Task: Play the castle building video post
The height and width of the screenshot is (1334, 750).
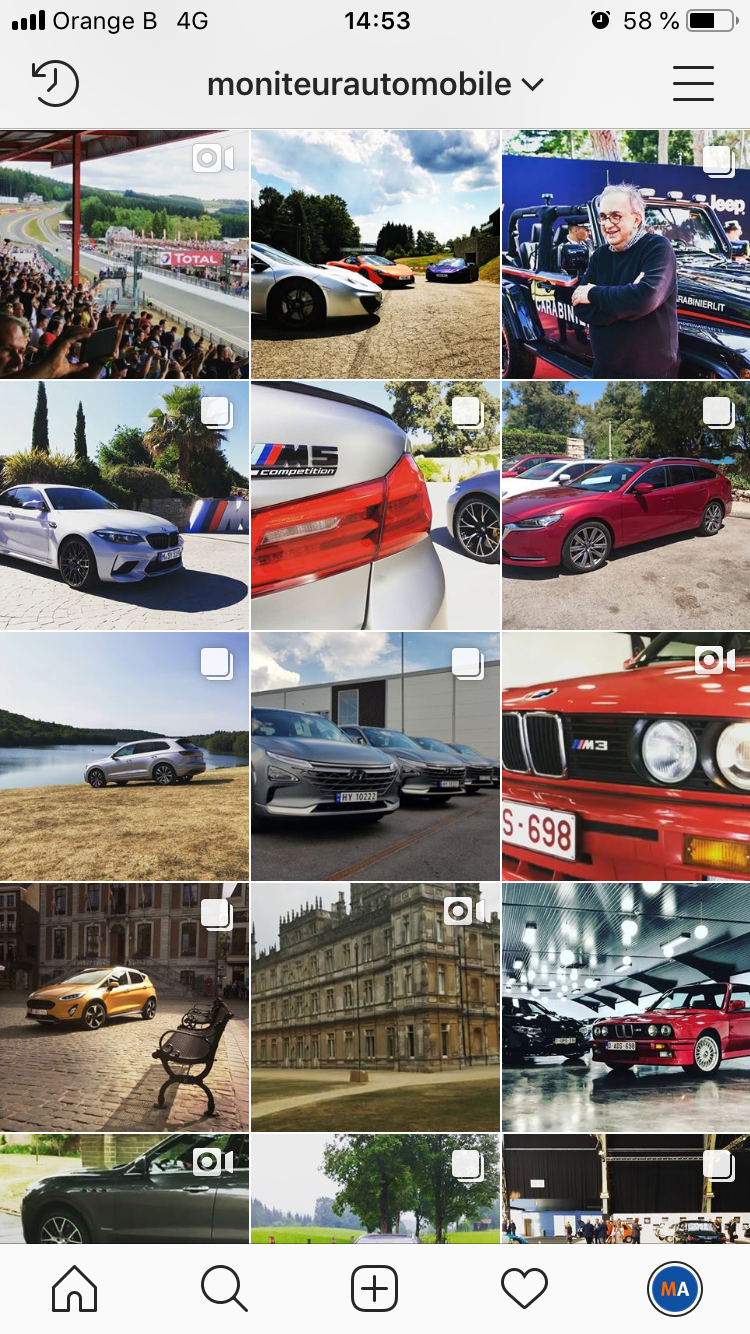Action: (x=375, y=1007)
